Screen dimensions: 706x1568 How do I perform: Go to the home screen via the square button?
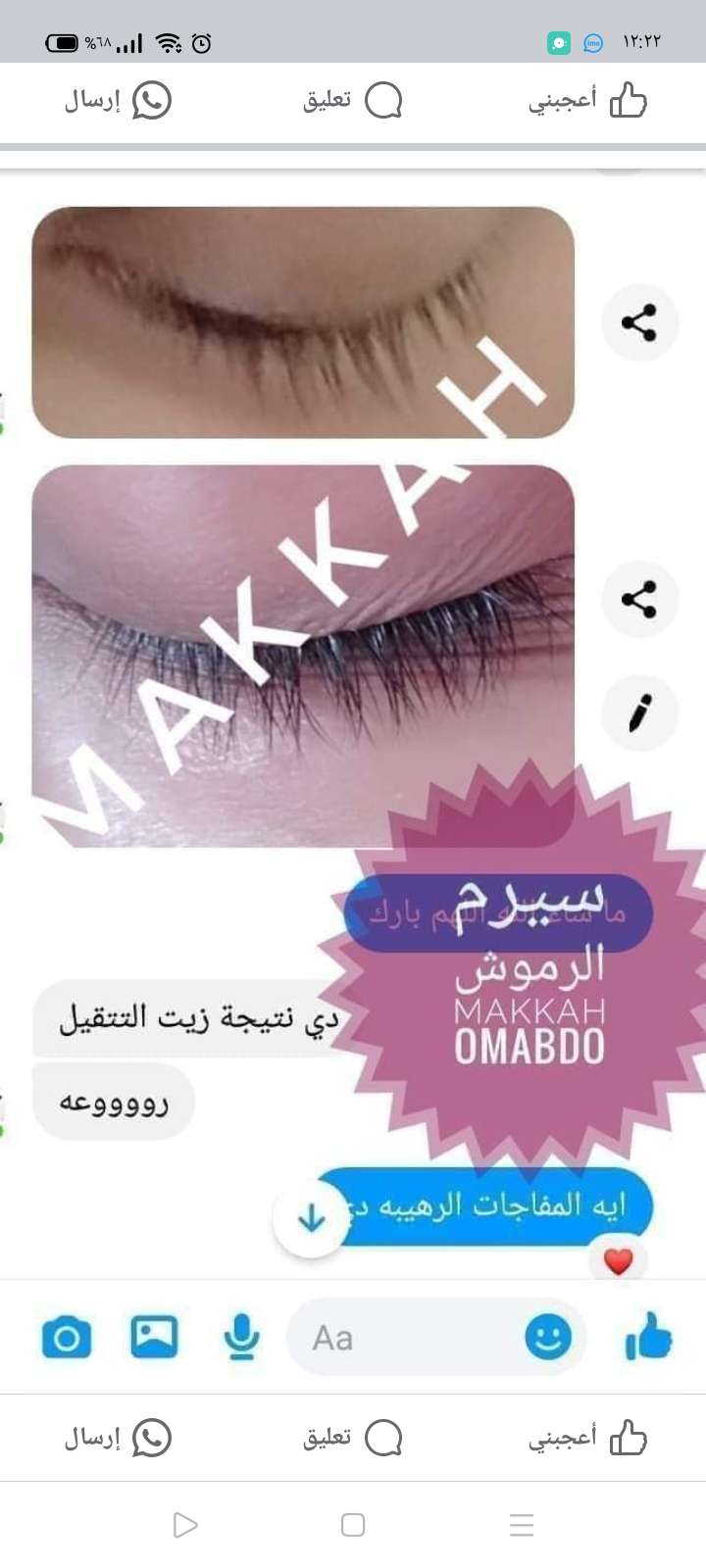(353, 1525)
